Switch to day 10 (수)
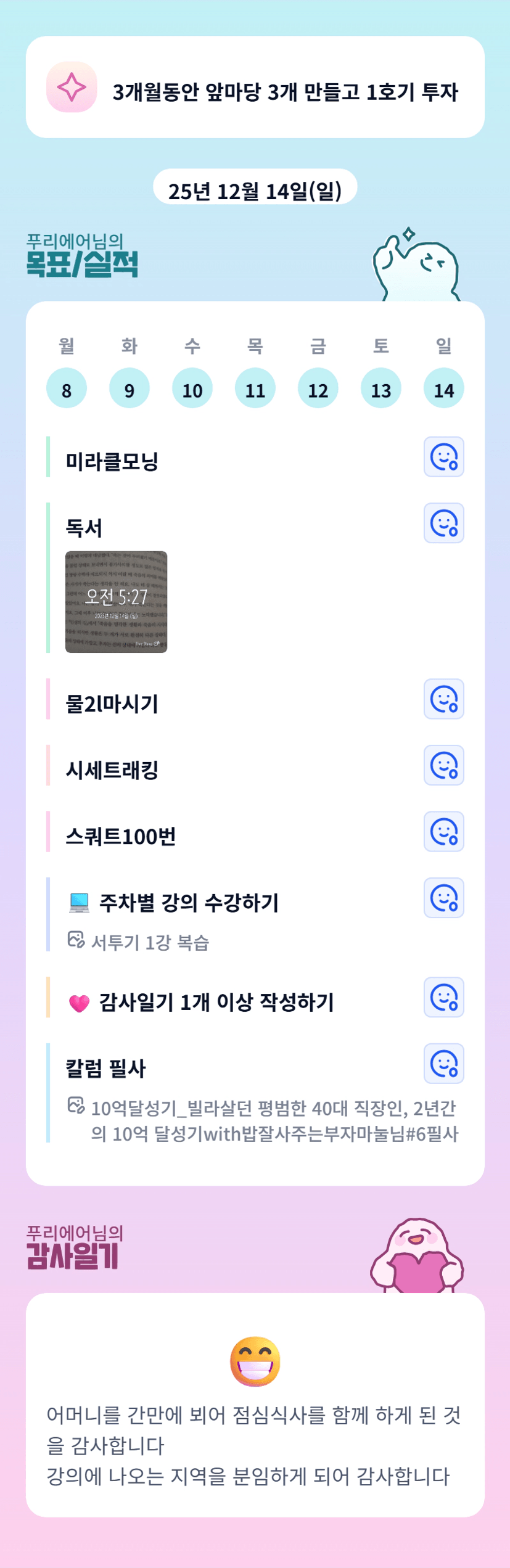This screenshot has height=1568, width=510. (x=192, y=388)
